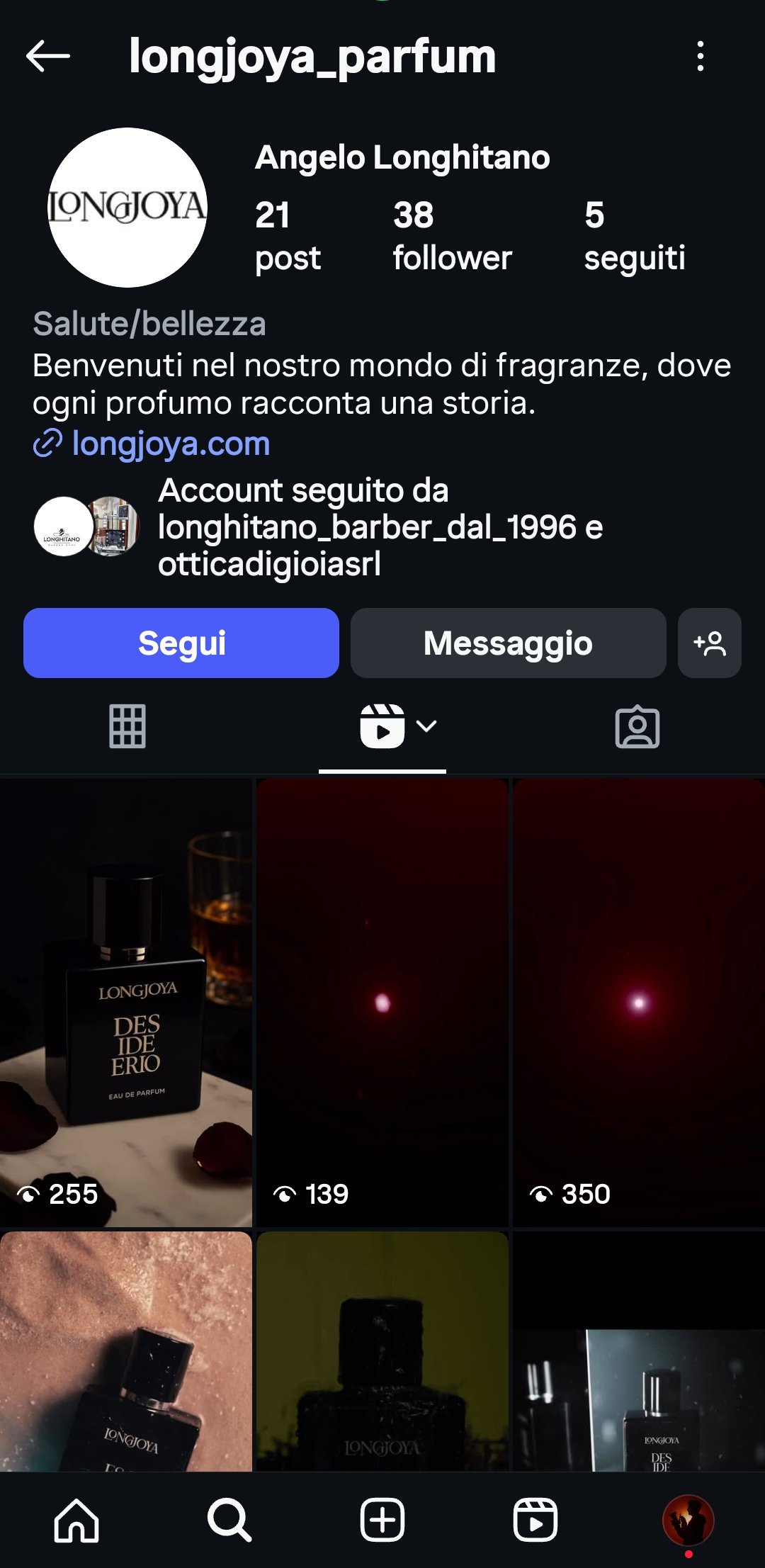View the Longjoya profile picture
This screenshot has width=765, height=1568.
(x=127, y=208)
